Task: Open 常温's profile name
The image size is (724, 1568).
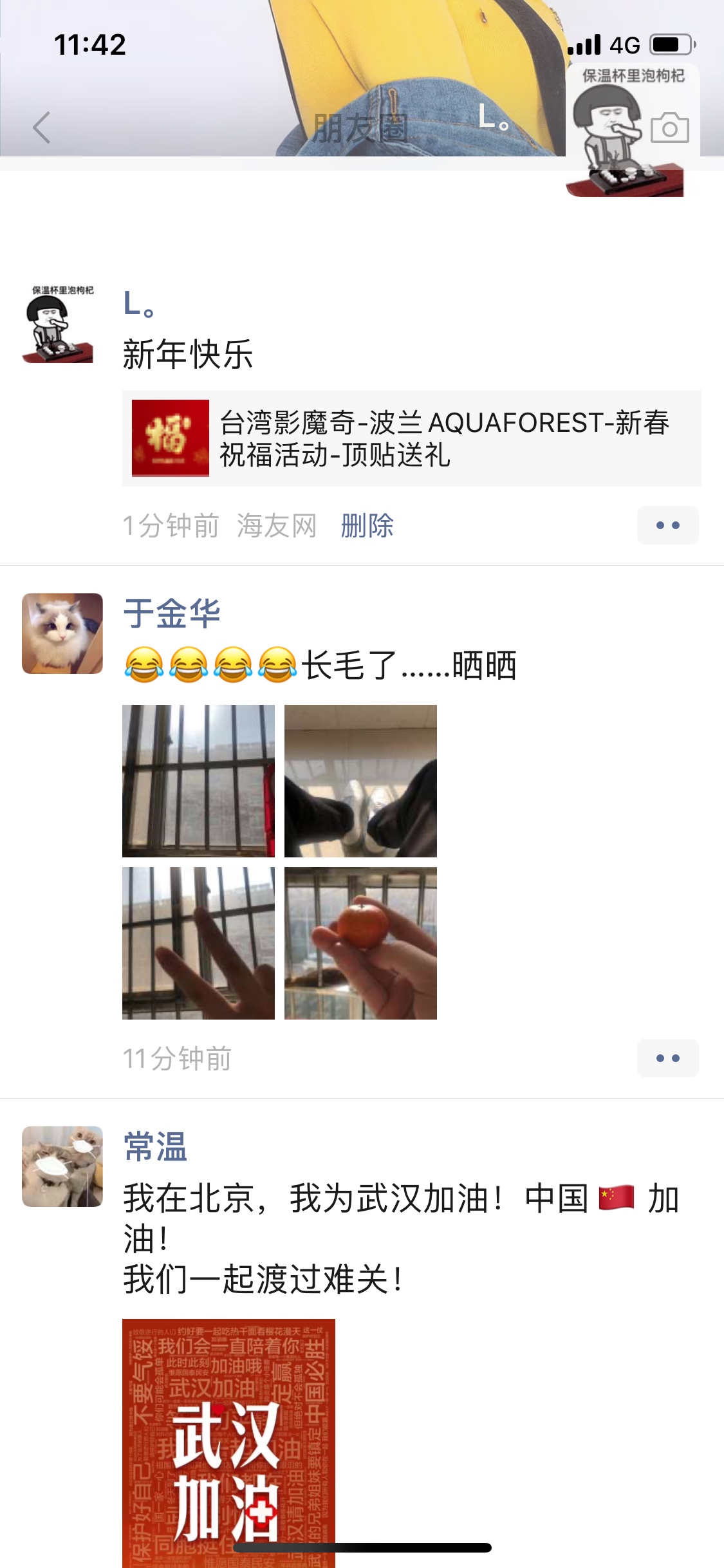Action: point(155,1146)
